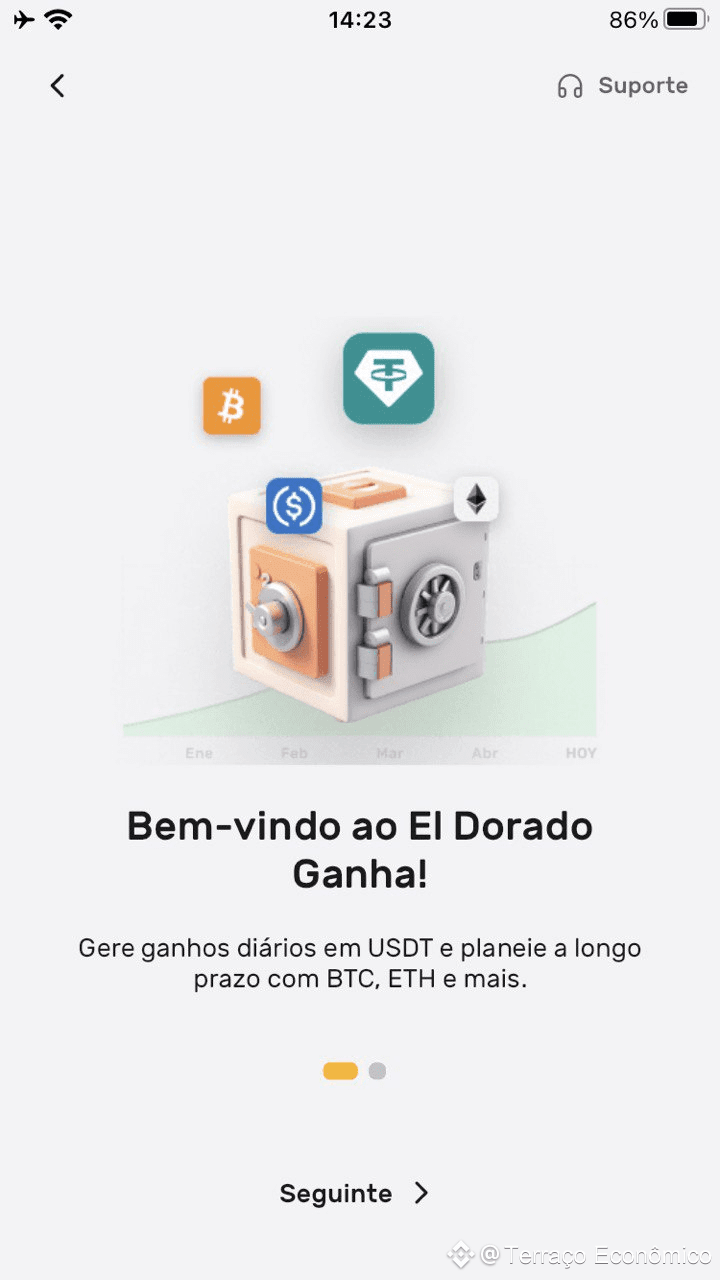Tap Seguinte to continue

(354, 1193)
